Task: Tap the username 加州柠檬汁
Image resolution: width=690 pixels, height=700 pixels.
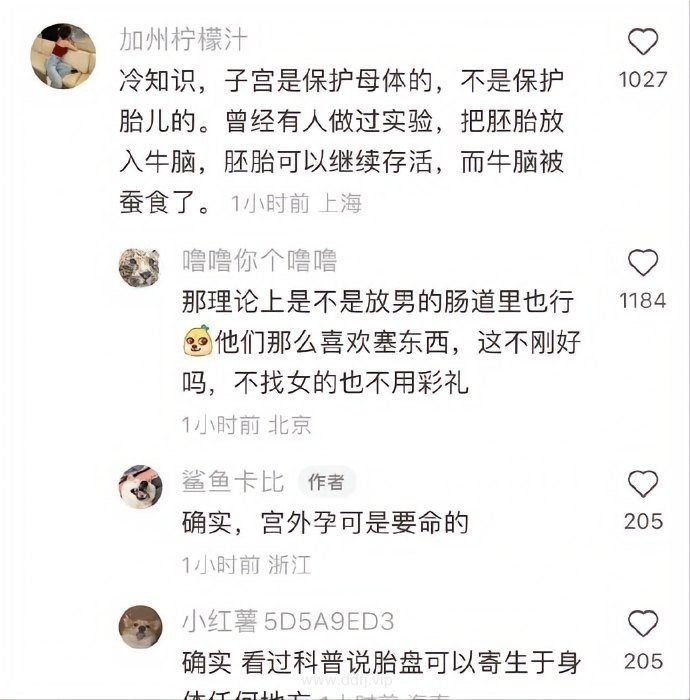Action: tap(183, 40)
